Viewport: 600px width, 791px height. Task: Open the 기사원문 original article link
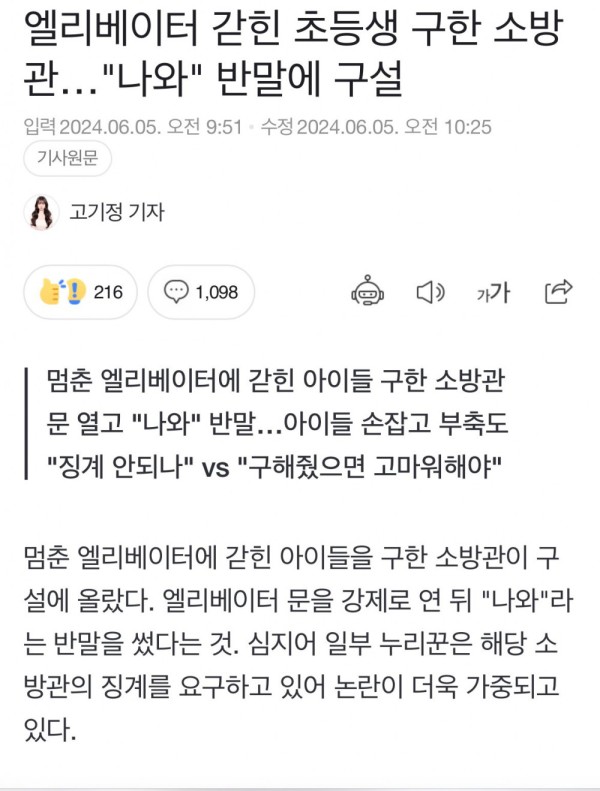click(x=67, y=157)
